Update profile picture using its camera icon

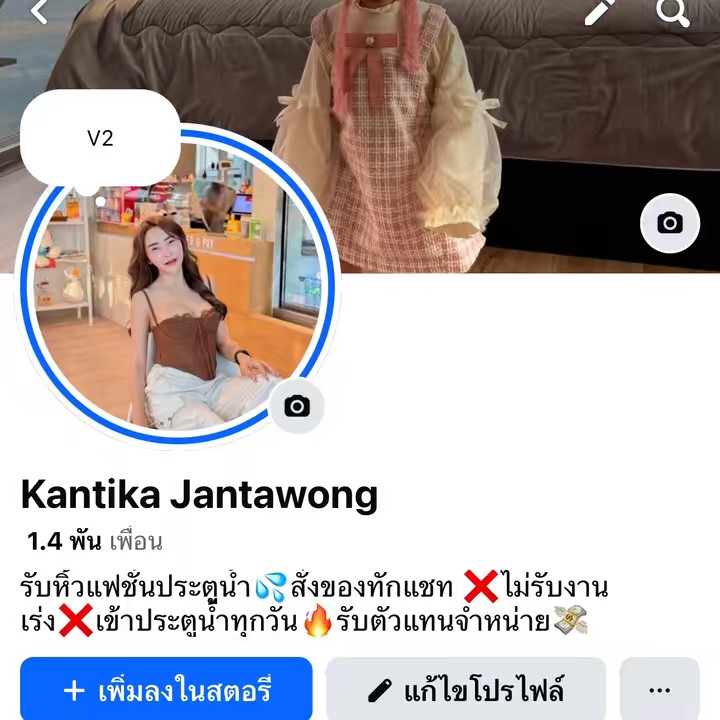click(x=297, y=406)
